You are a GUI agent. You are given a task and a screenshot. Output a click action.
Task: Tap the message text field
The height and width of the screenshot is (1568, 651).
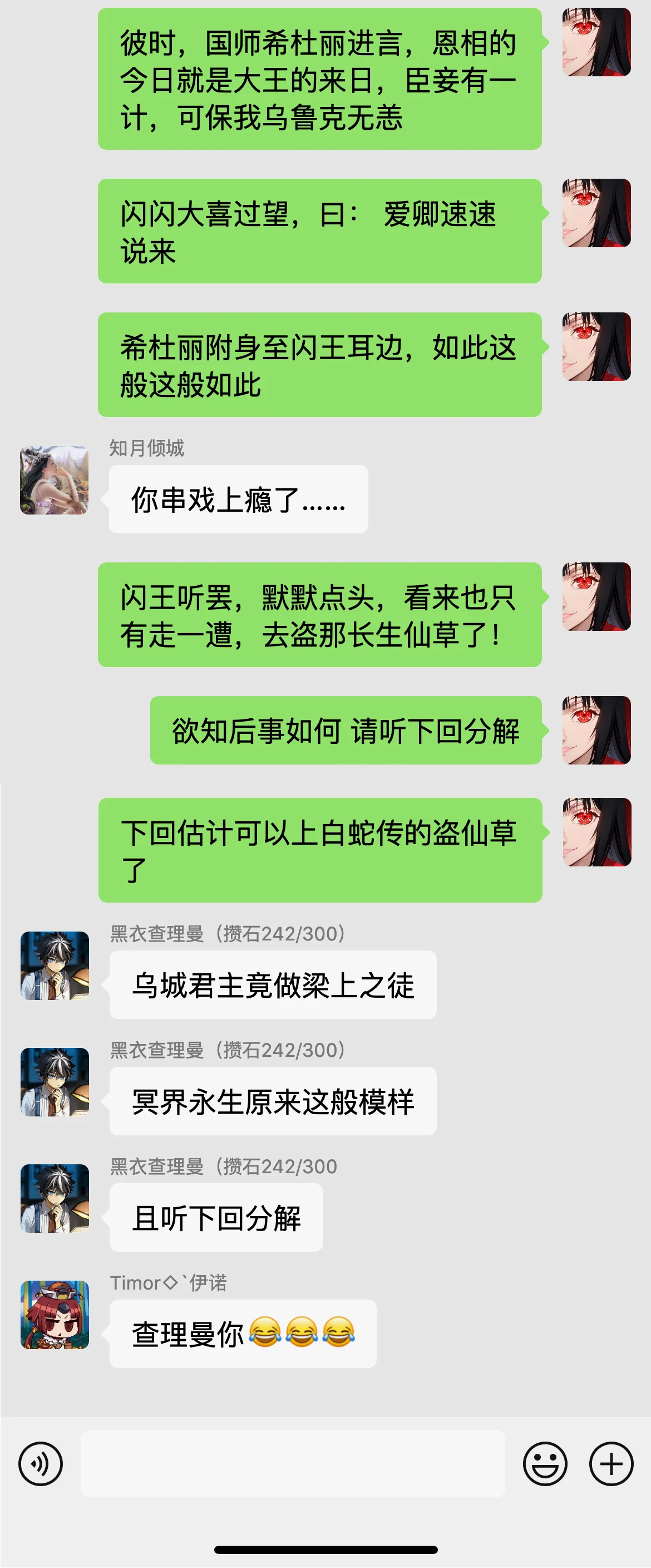tap(293, 1464)
